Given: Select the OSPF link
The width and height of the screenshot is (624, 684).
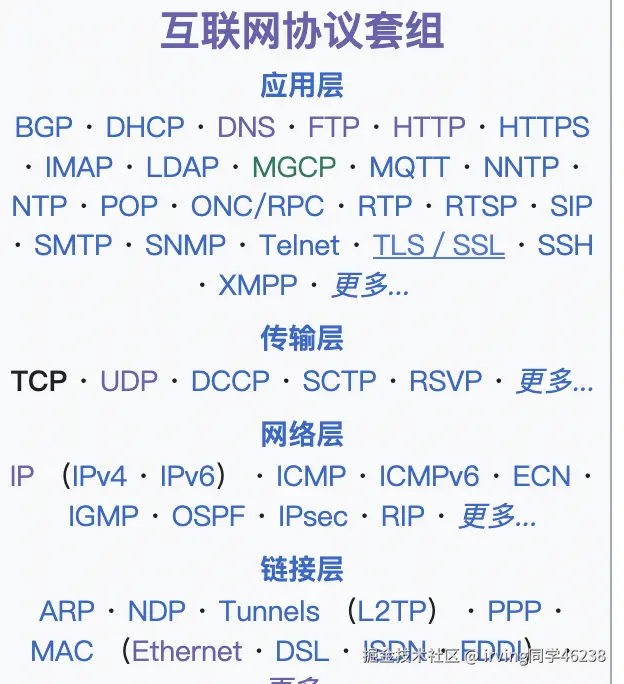Looking at the screenshot, I should [208, 516].
